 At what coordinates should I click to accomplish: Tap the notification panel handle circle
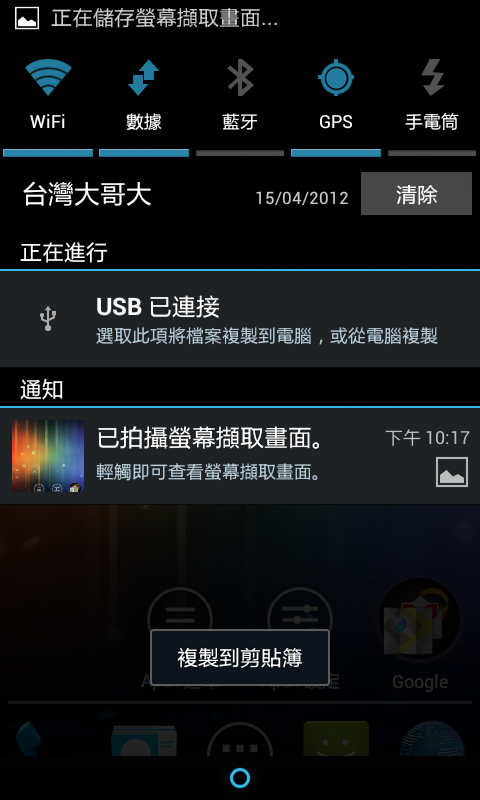point(240,778)
